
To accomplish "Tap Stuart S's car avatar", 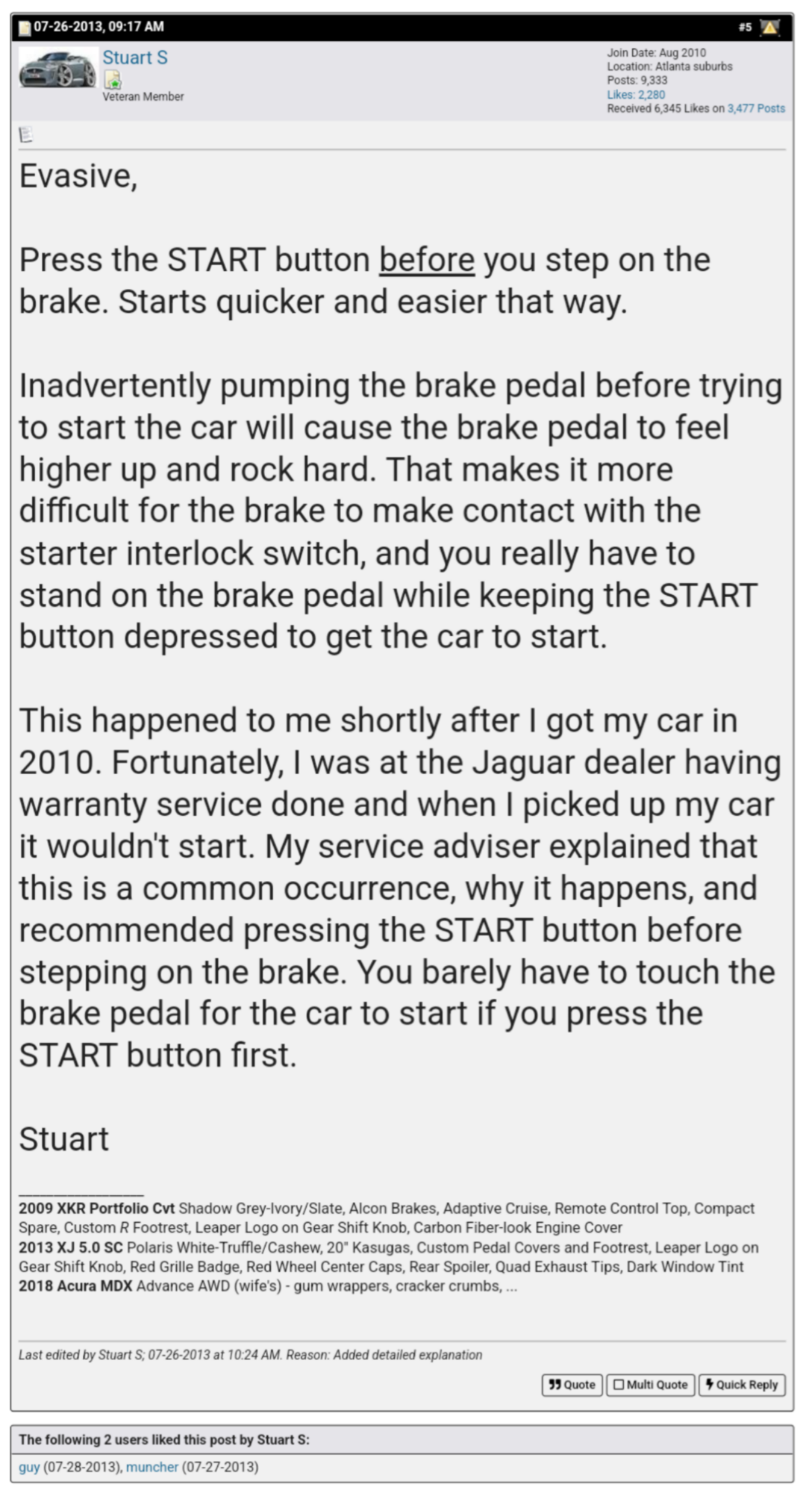I will pos(57,69).
